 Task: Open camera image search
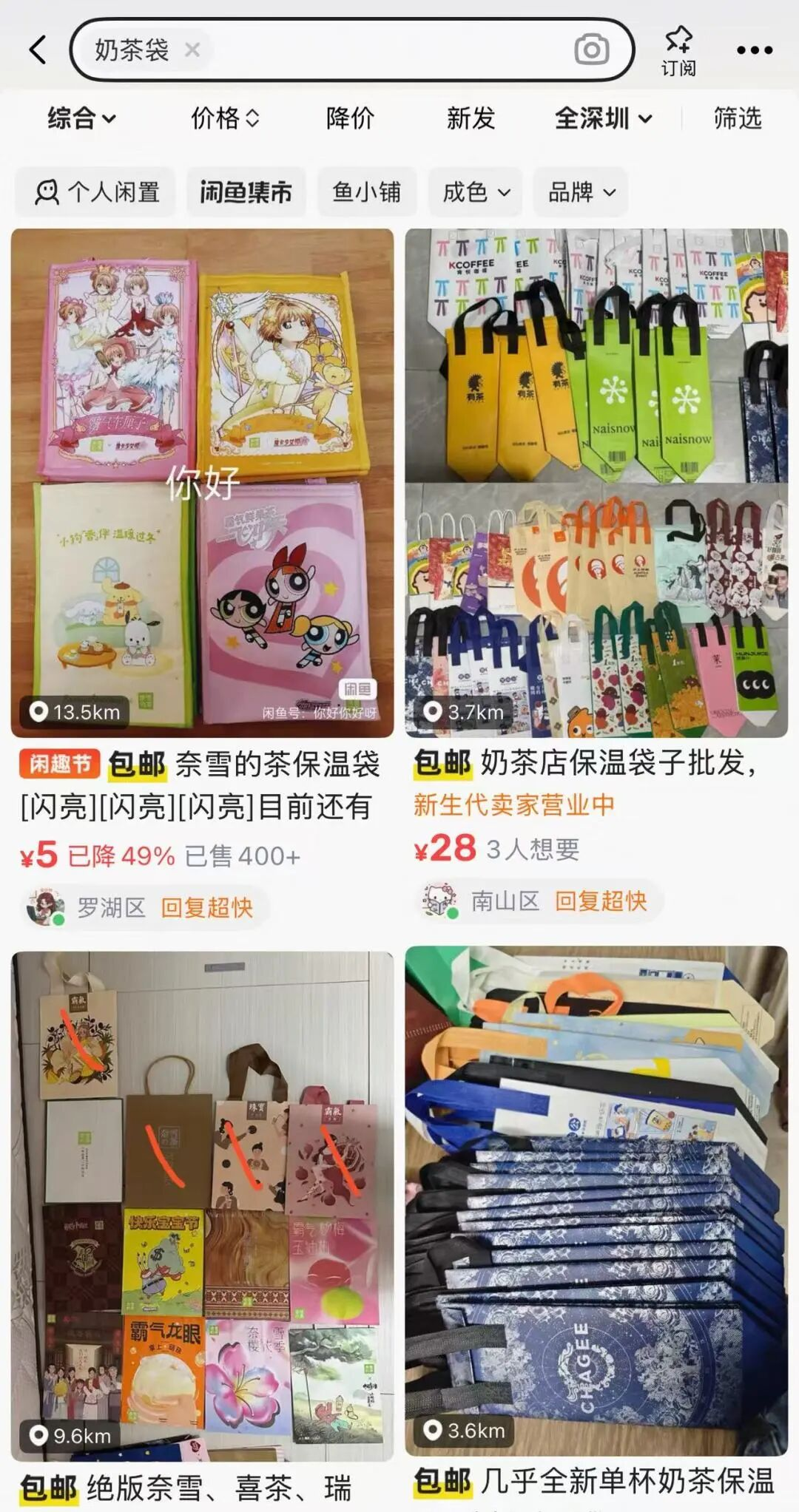[591, 50]
